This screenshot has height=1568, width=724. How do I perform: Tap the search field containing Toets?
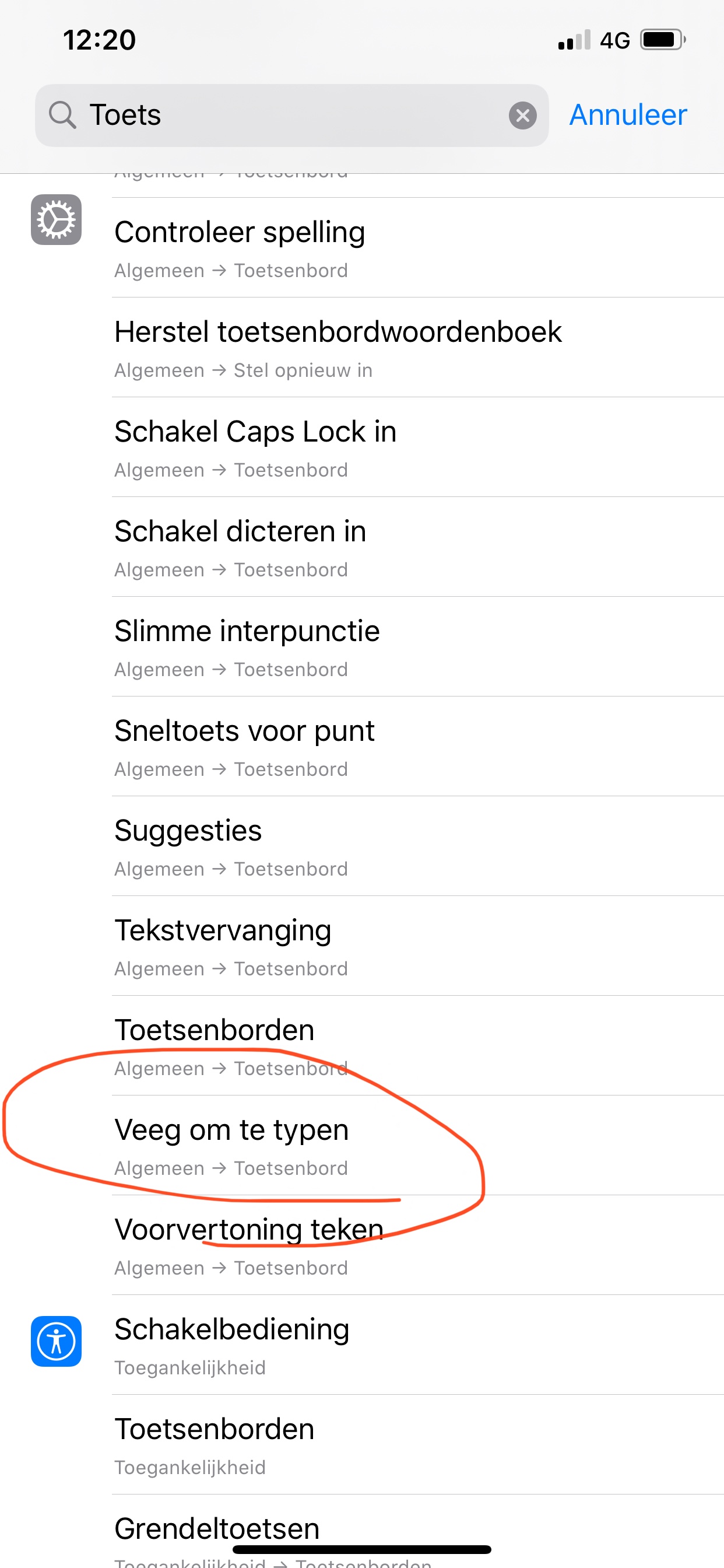(x=292, y=115)
